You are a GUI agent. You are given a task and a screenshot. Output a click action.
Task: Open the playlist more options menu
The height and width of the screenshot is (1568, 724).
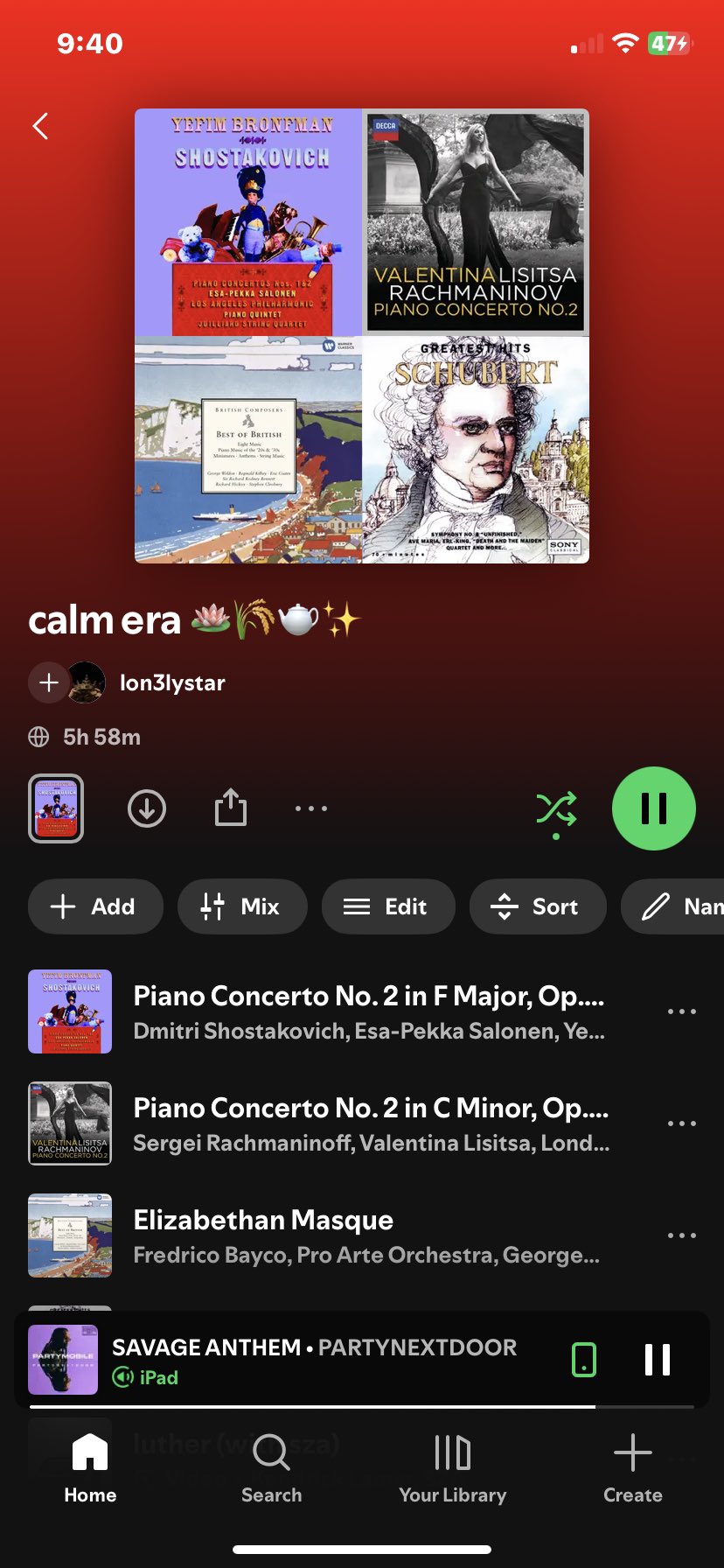311,808
